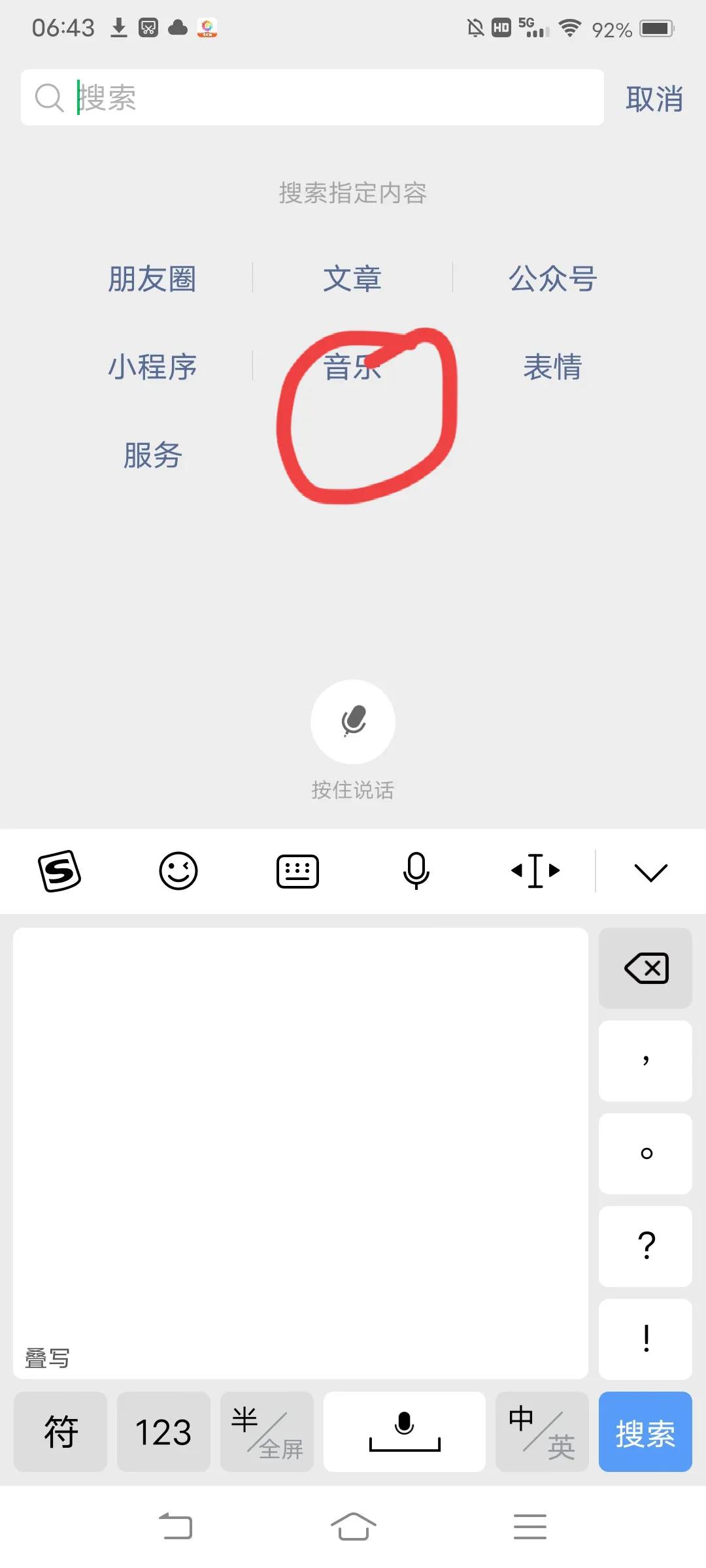Viewport: 706px width, 1568px height.
Task: Select the 音乐 search category
Action: pos(353,367)
